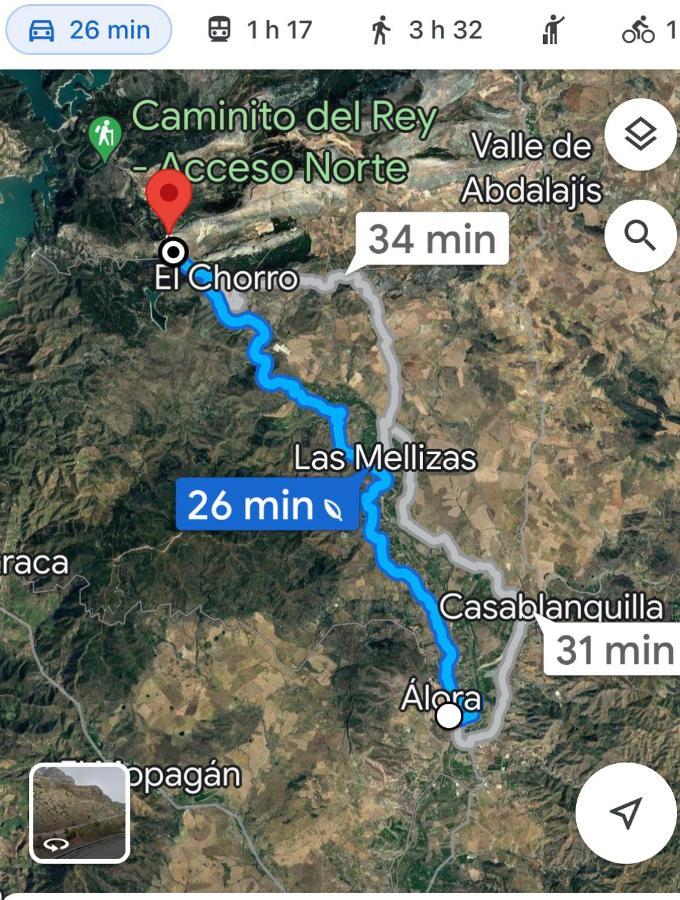Switch to walking mode 3 h 32

pos(426,31)
